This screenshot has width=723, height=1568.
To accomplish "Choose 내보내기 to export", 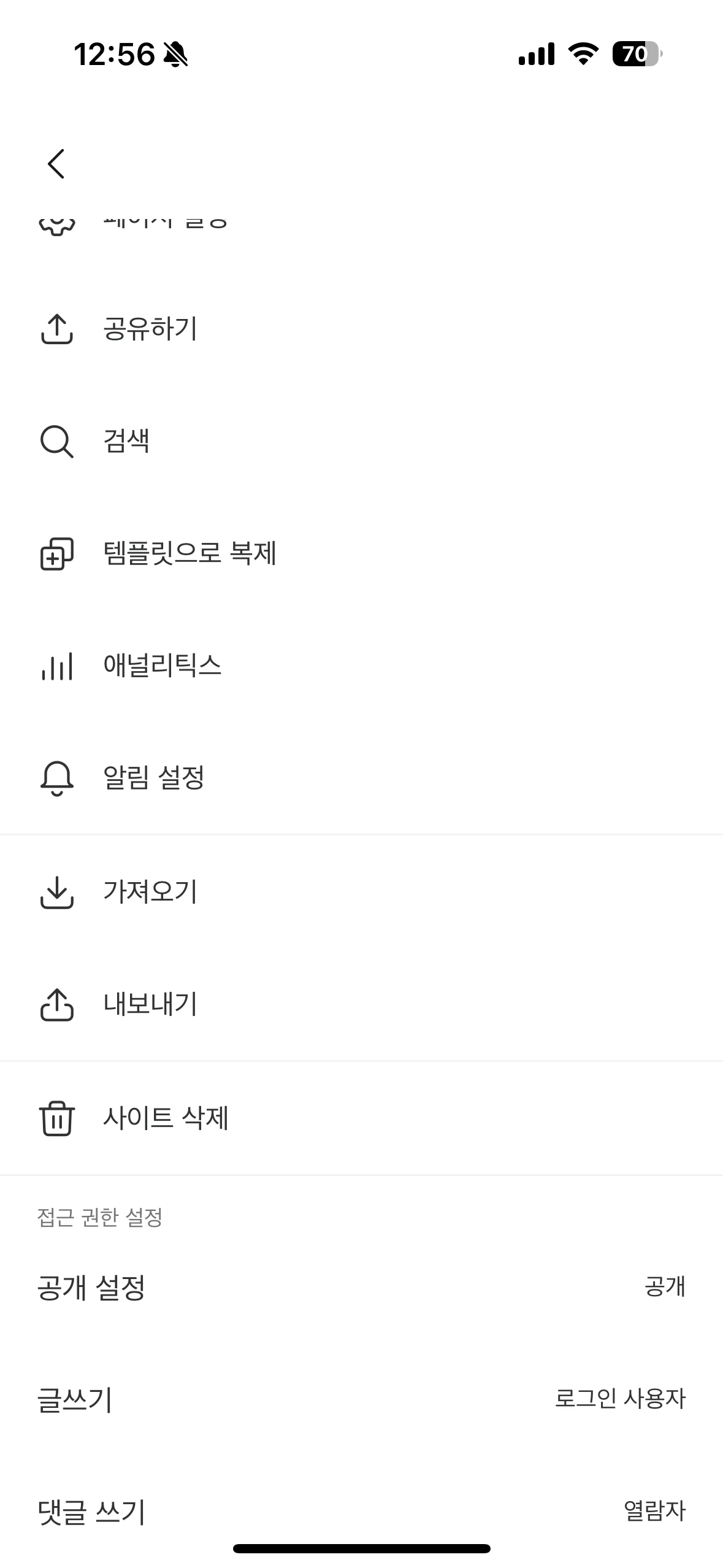I will pyautogui.click(x=361, y=1004).
